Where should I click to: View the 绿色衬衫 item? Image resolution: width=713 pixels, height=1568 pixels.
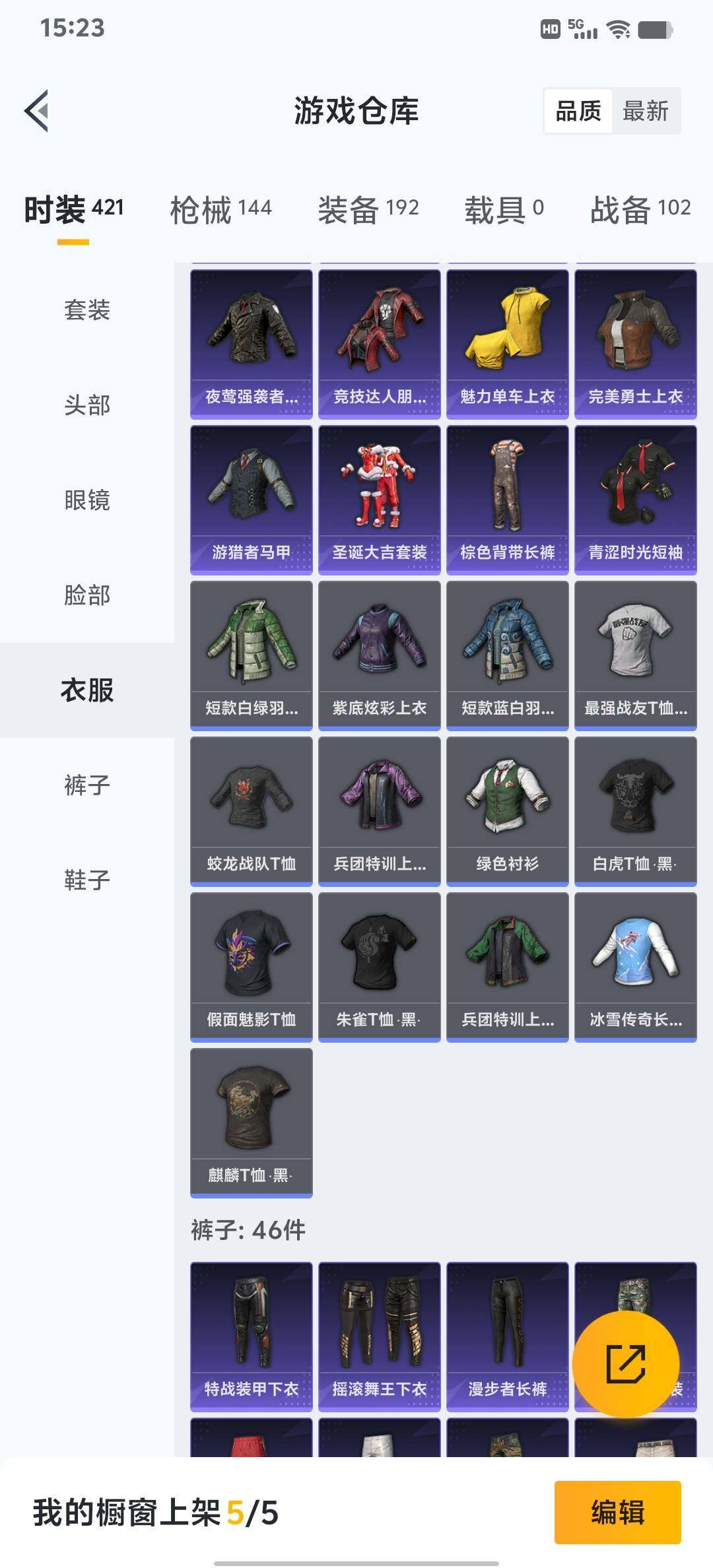[507, 810]
